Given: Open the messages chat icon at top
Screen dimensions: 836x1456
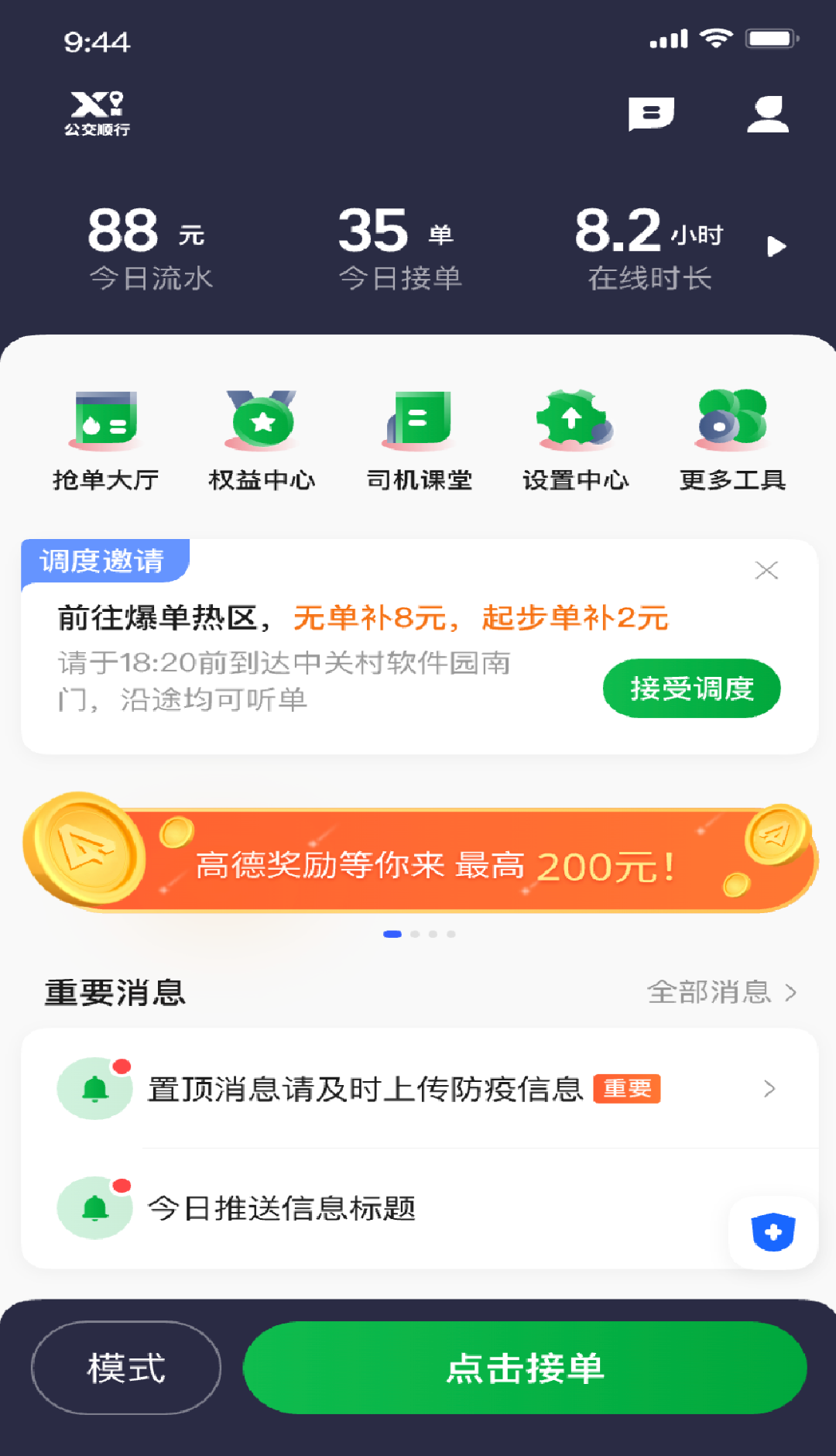Looking at the screenshot, I should coord(650,112).
